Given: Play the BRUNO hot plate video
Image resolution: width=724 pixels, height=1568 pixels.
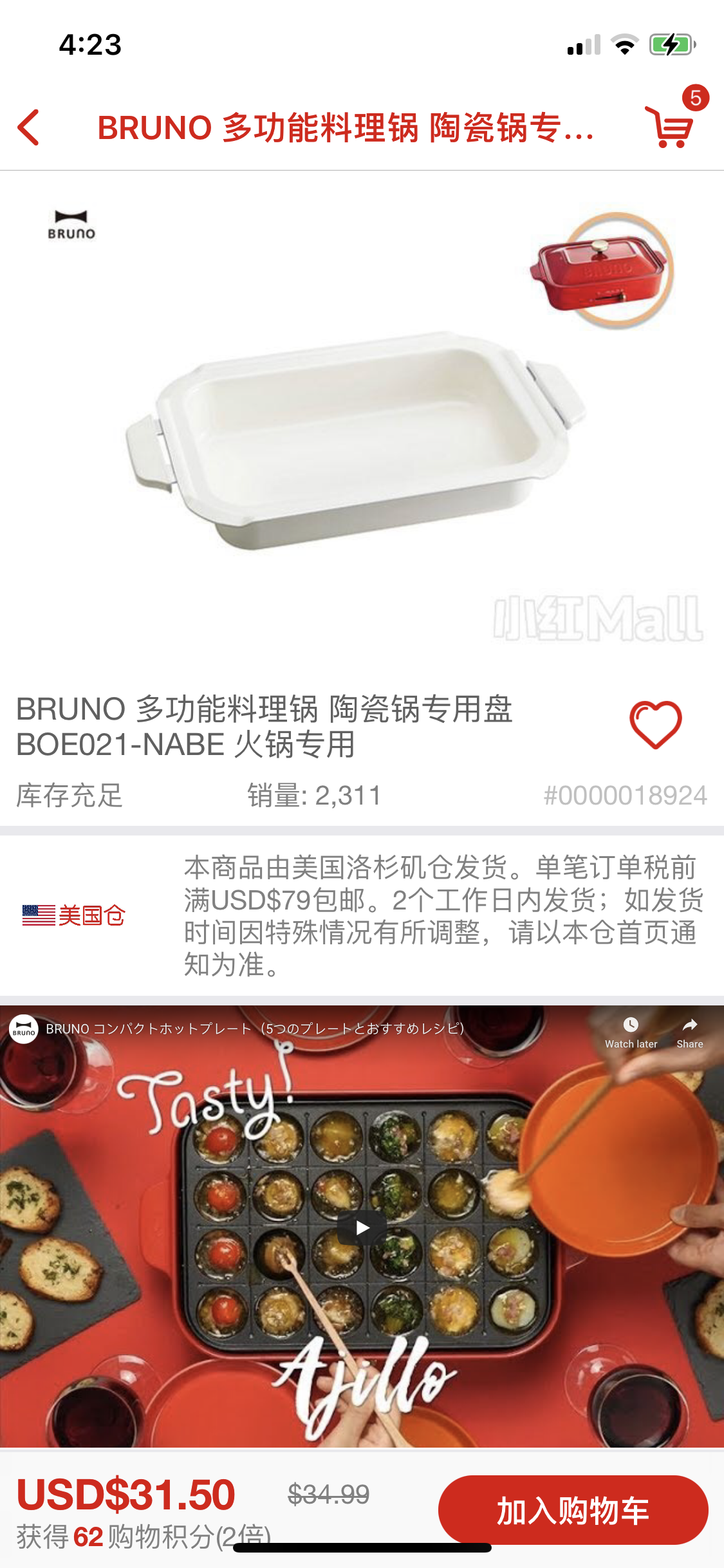Looking at the screenshot, I should [x=362, y=1227].
